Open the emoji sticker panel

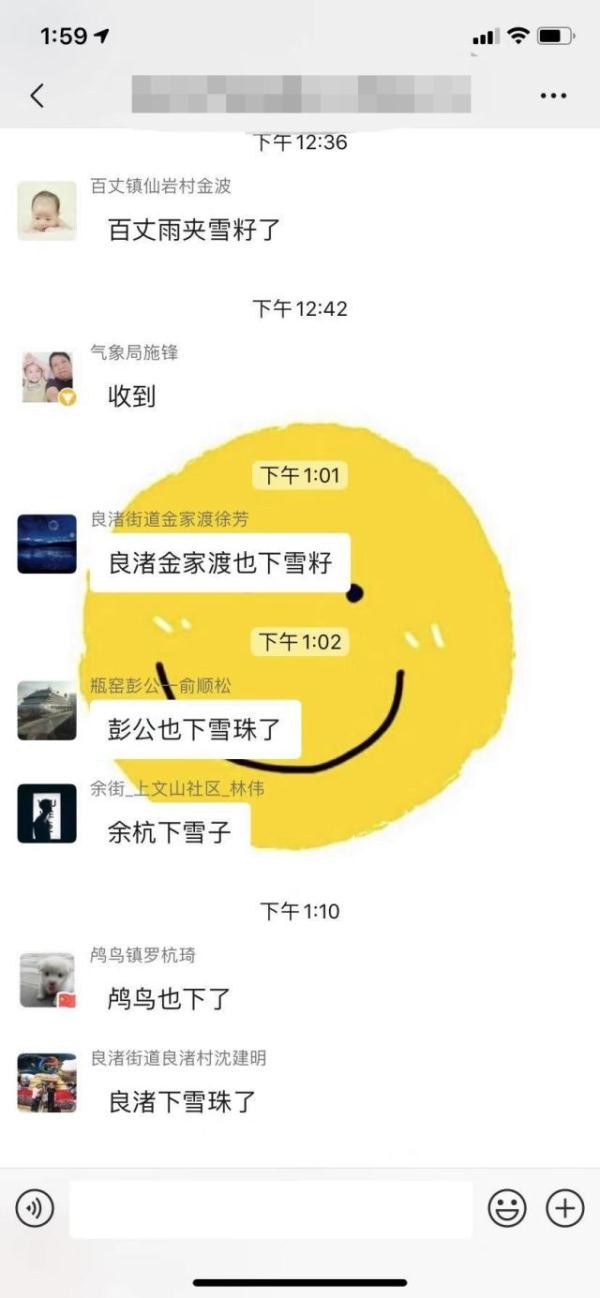(507, 1209)
